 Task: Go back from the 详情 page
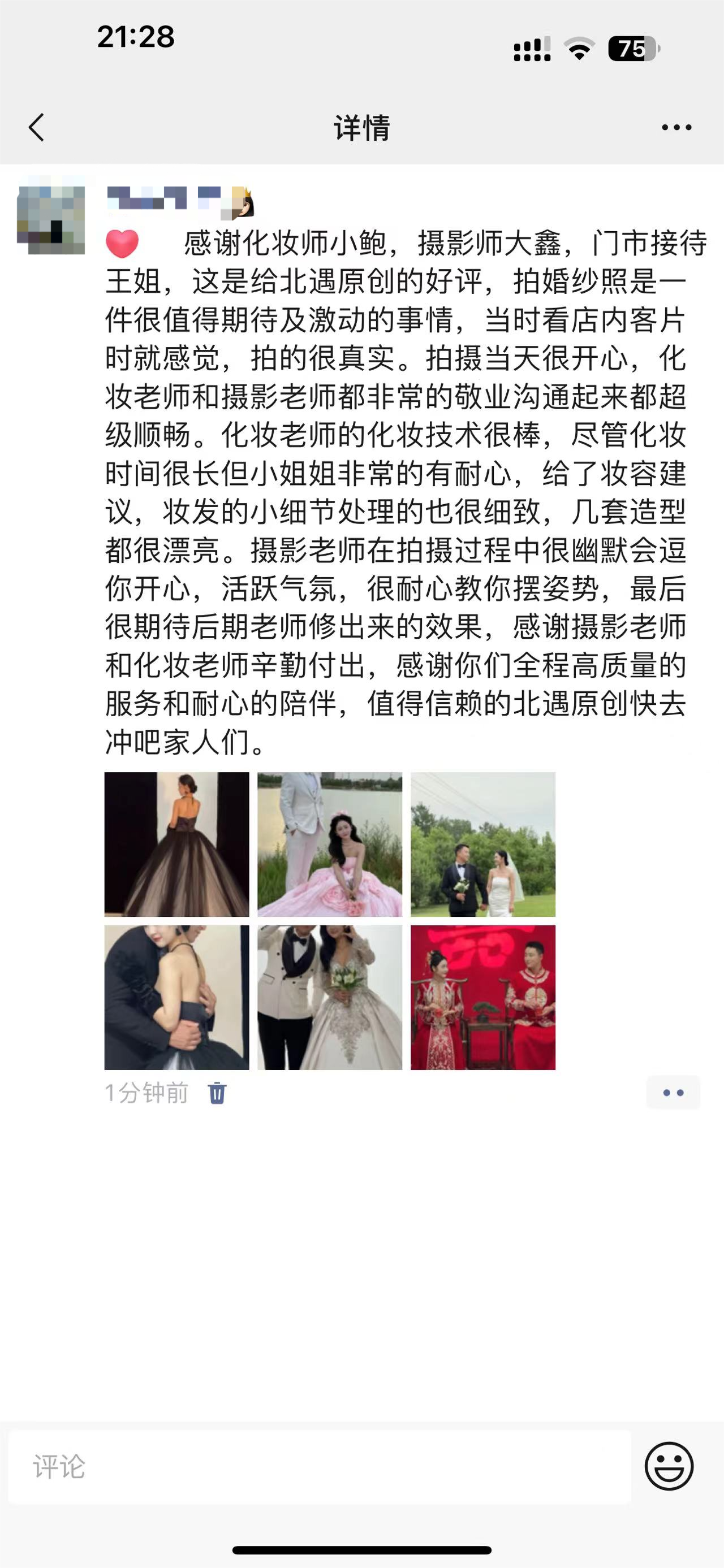coord(37,127)
